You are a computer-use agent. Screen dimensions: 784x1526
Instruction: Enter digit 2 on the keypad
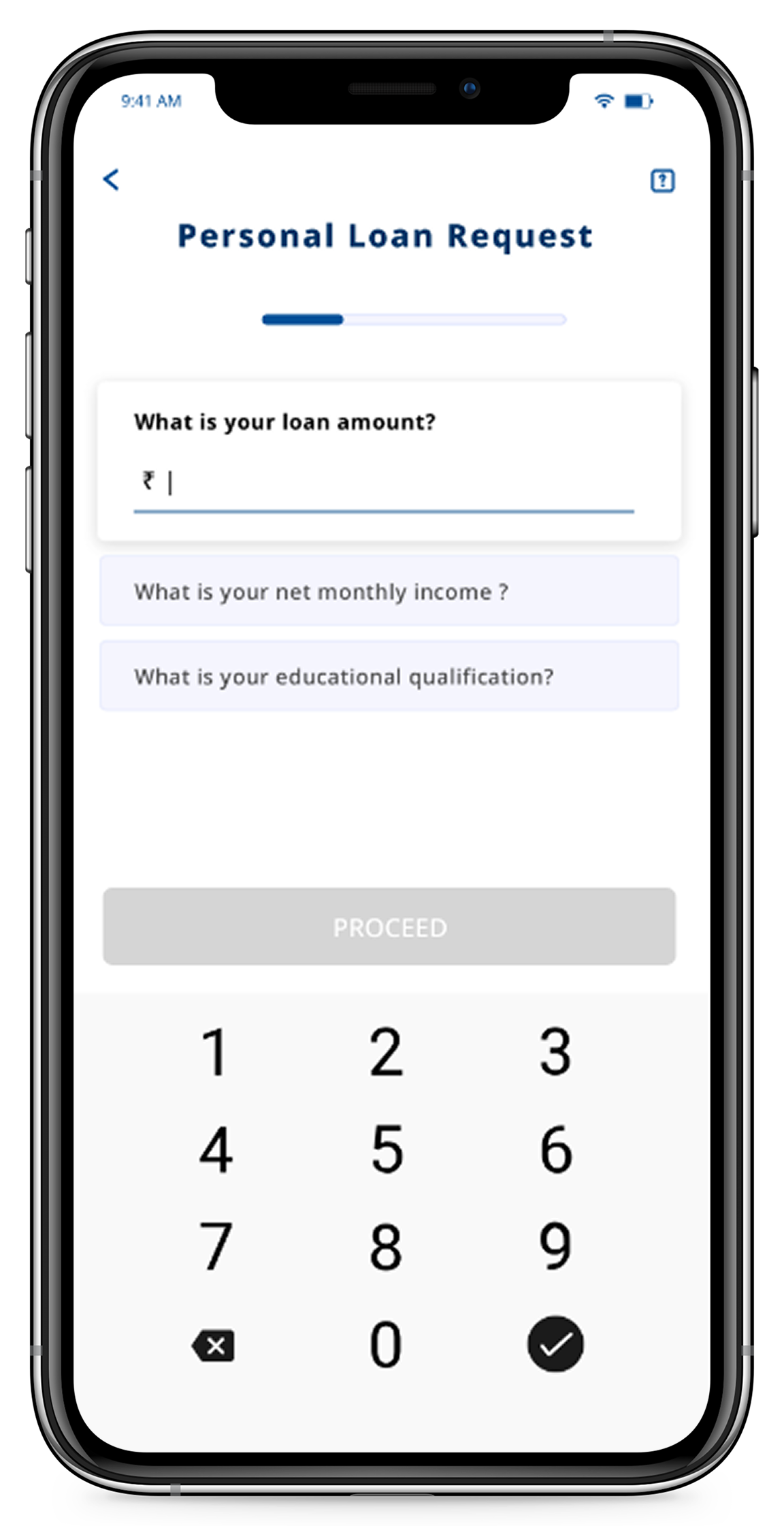(386, 1053)
